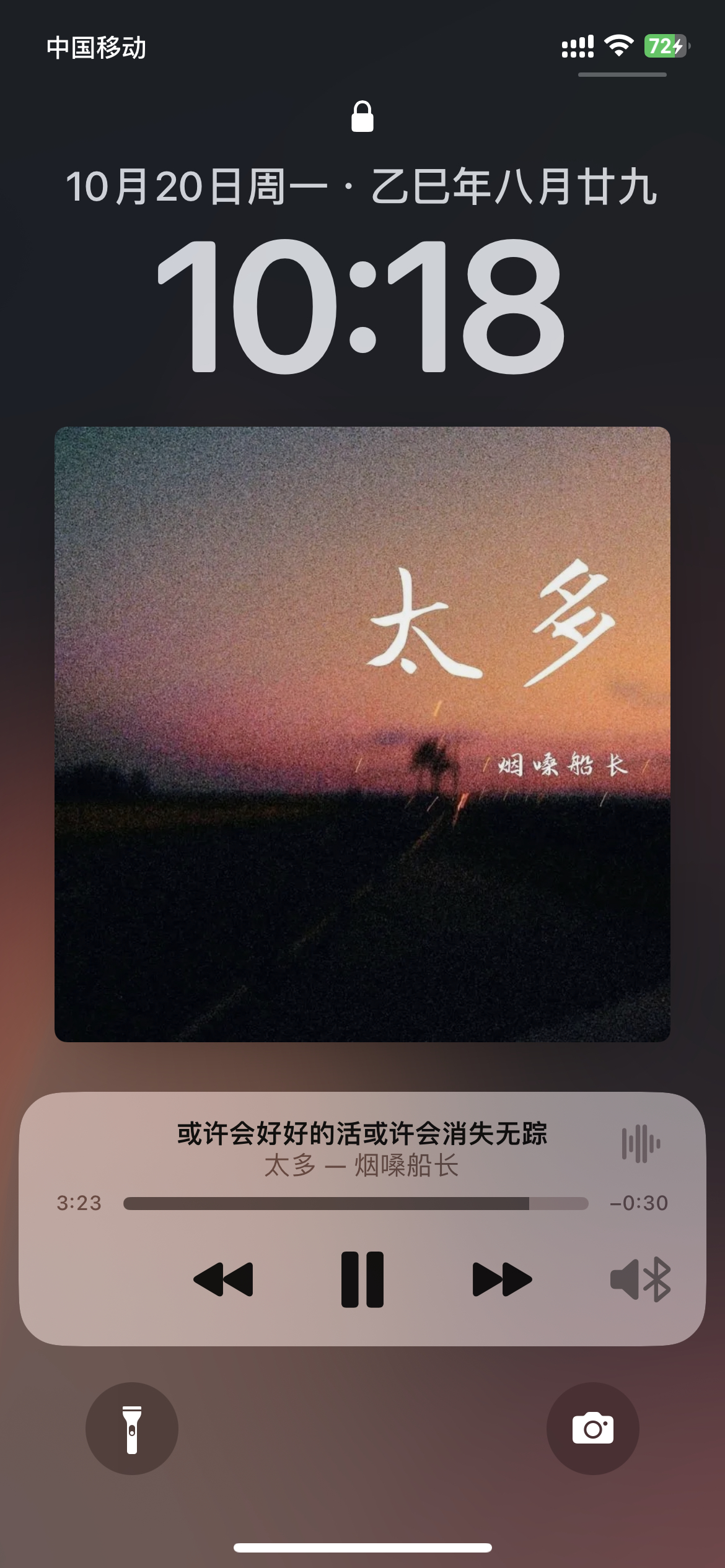Open the camera from lock screen
The image size is (725, 1568).
592,1429
